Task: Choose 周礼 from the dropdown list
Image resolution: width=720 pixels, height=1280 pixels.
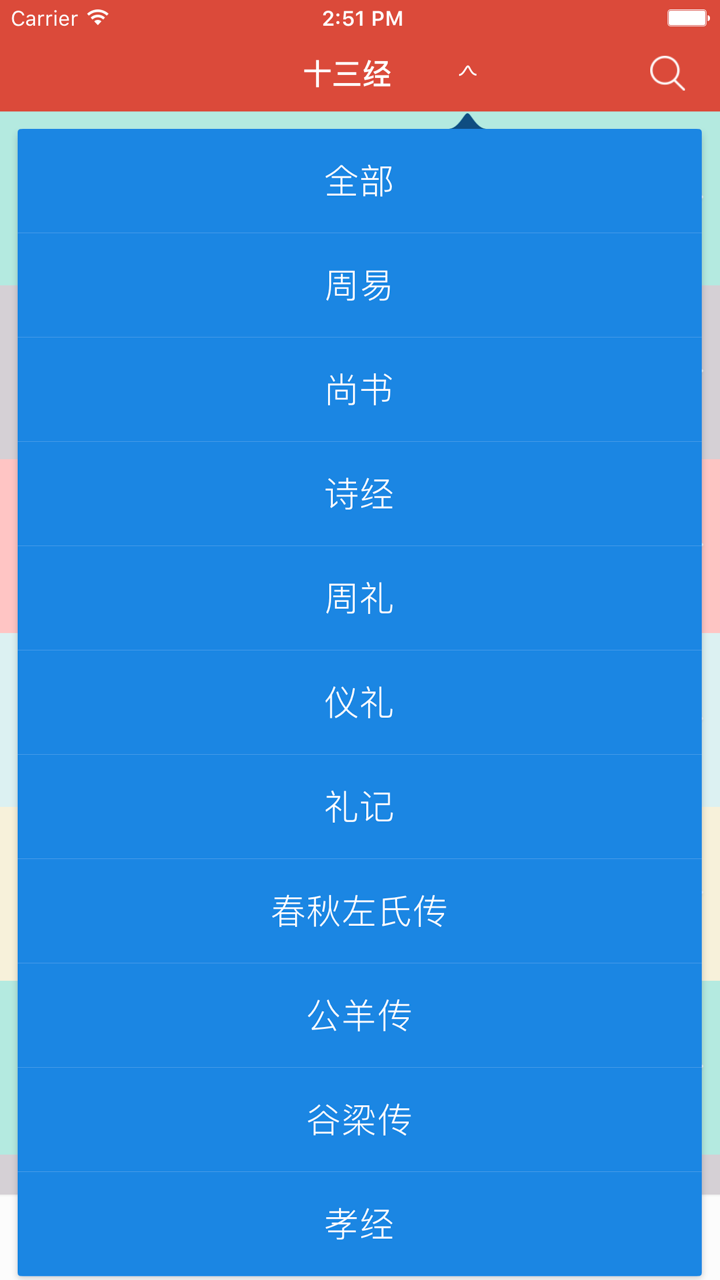Action: tap(360, 599)
